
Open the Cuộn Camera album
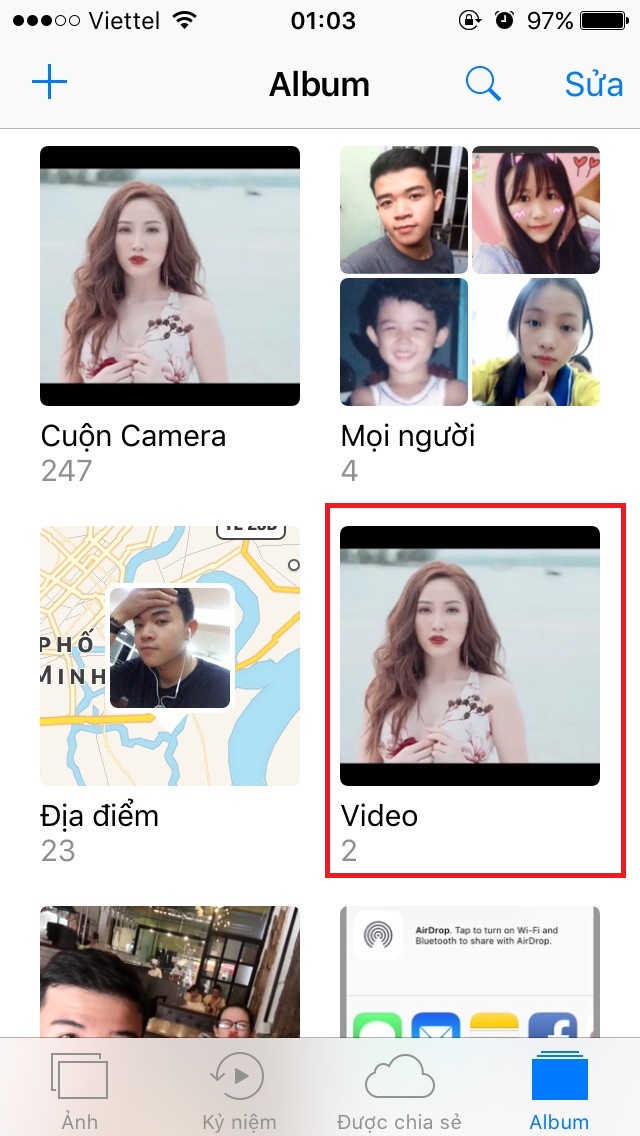tap(170, 276)
